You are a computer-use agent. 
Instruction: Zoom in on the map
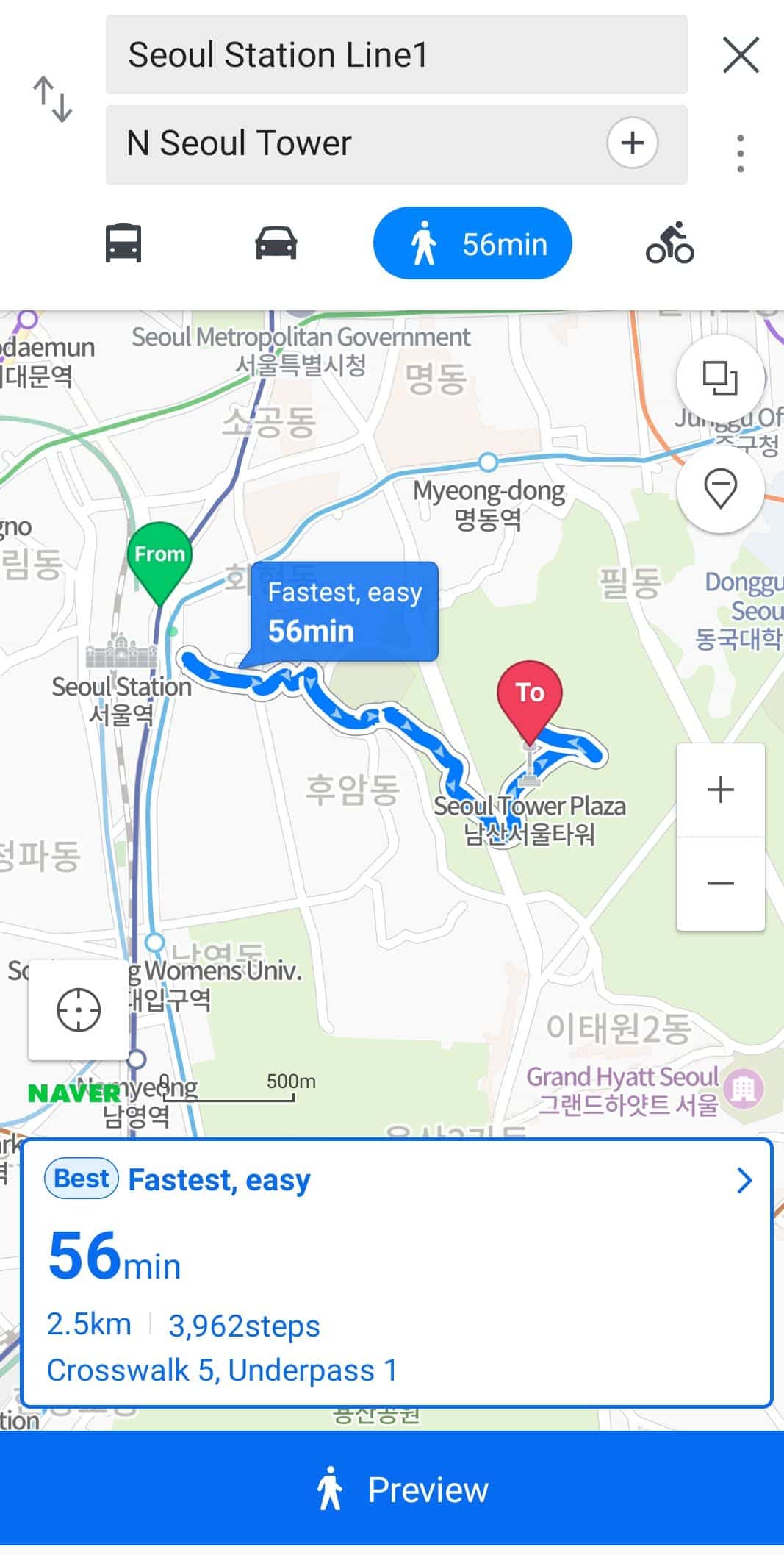point(721,789)
